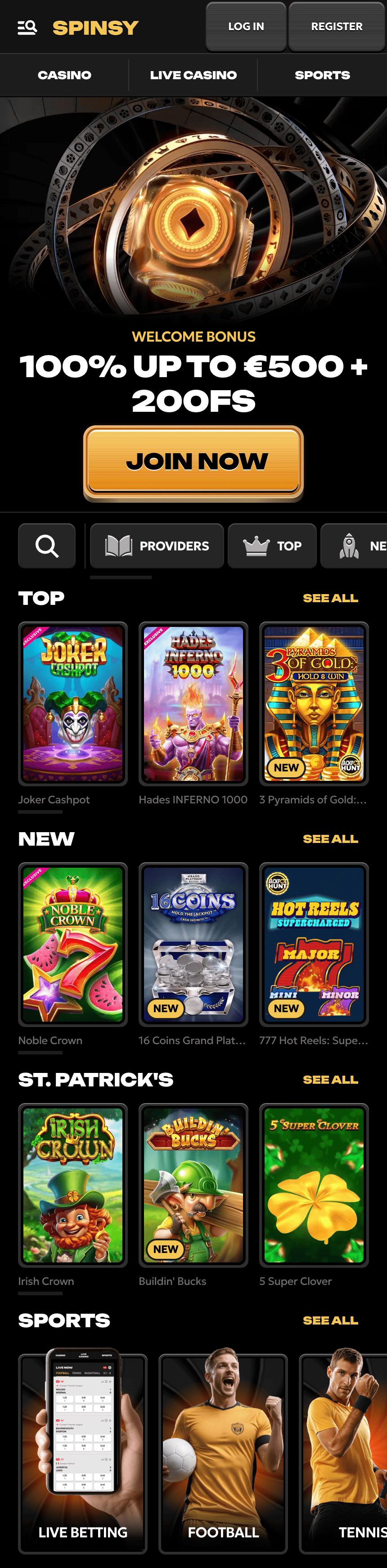See all Top games
The width and height of the screenshot is (387, 1568).
click(x=330, y=598)
